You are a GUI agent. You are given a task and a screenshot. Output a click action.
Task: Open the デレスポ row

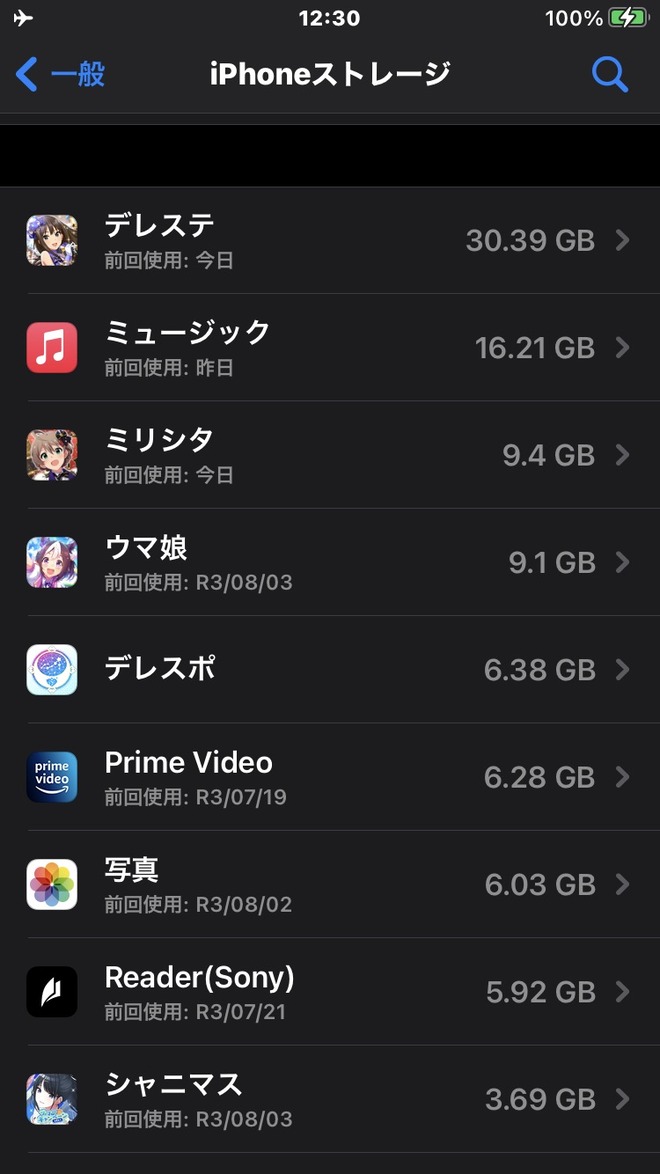tap(330, 669)
